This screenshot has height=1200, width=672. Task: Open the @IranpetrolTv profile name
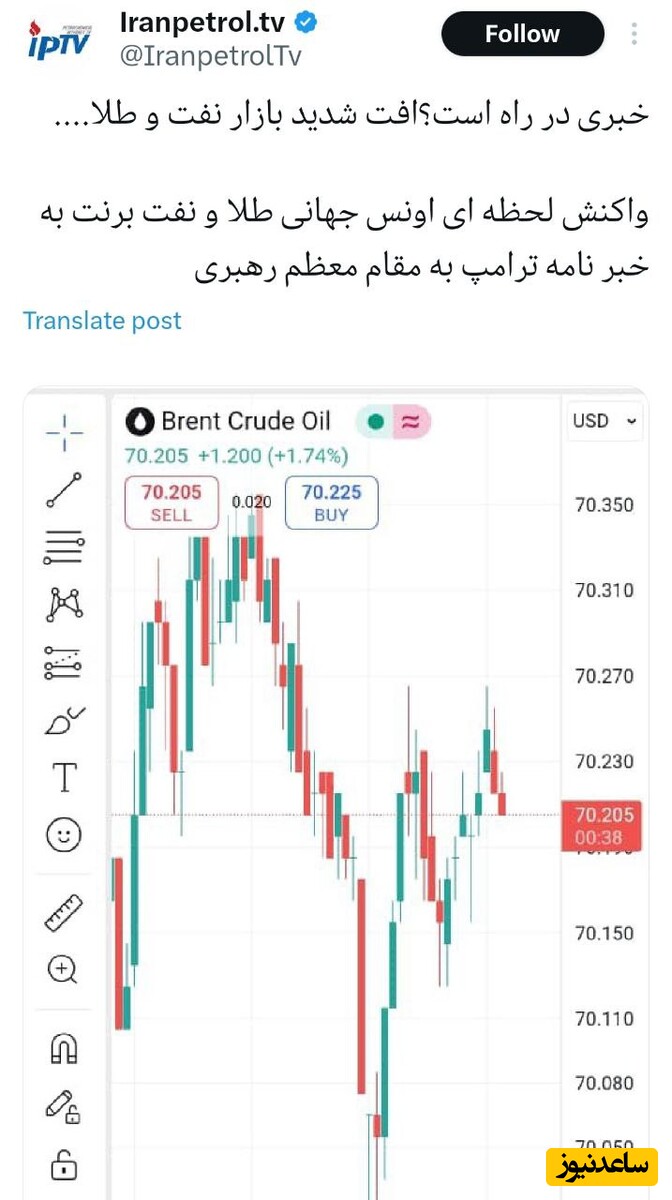tap(210, 56)
